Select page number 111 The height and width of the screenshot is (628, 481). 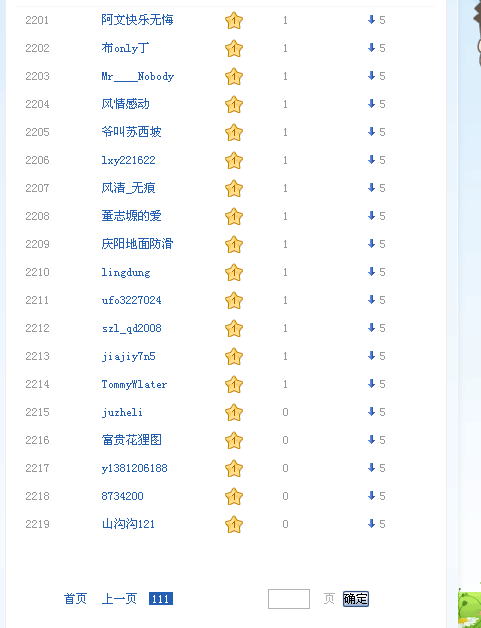(x=161, y=599)
